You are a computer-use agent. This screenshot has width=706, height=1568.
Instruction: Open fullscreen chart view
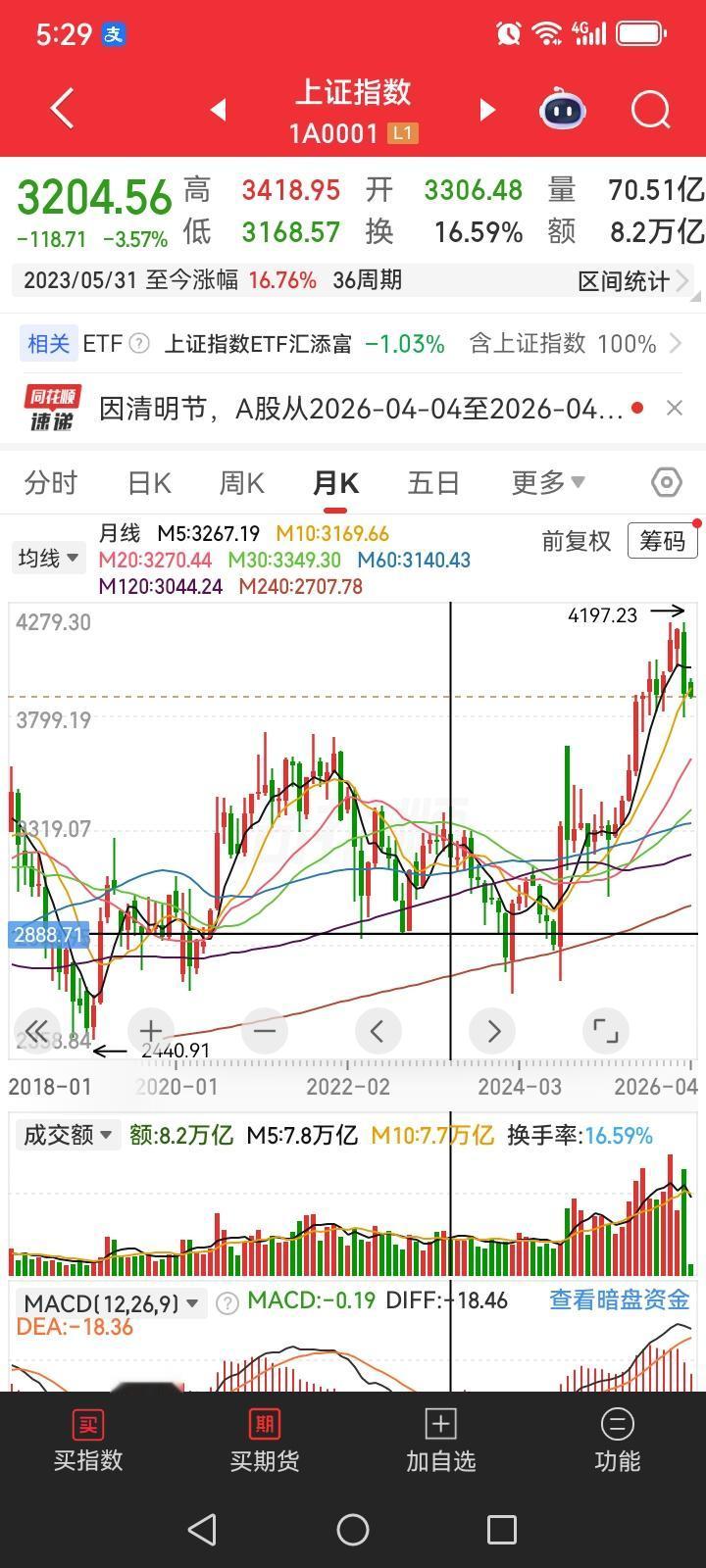click(606, 1031)
